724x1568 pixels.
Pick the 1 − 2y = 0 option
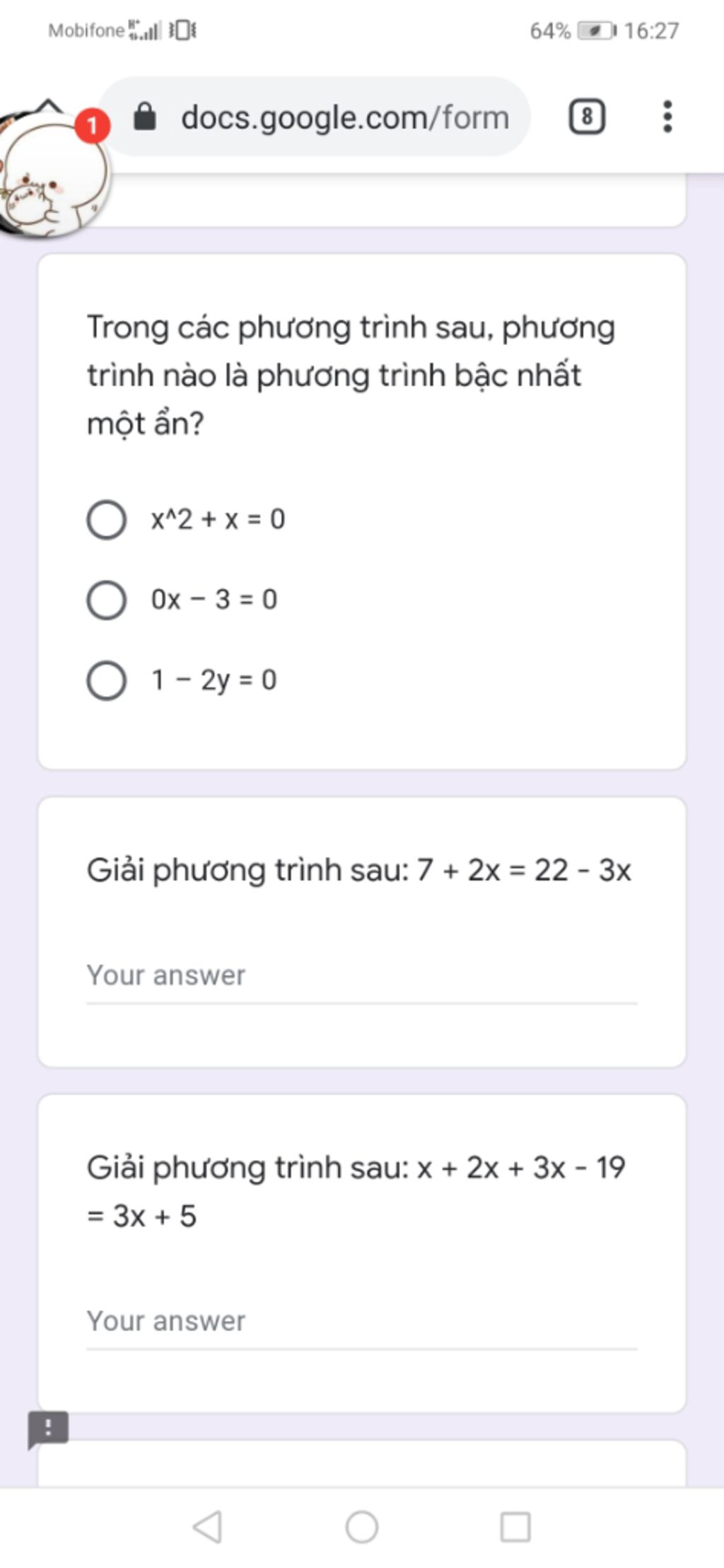point(107,680)
